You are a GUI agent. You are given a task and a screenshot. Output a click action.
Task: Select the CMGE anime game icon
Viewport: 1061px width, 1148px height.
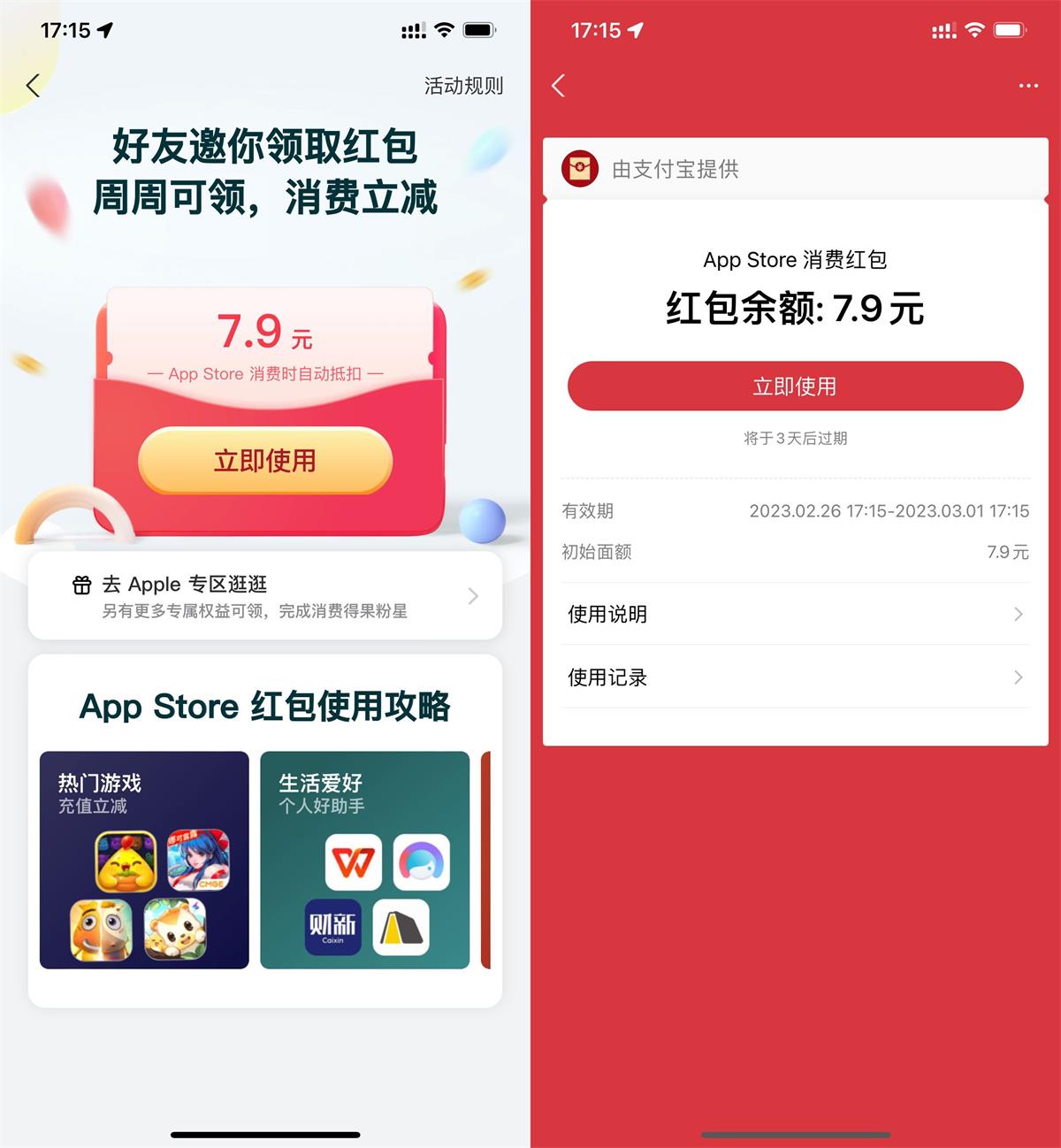tap(198, 862)
